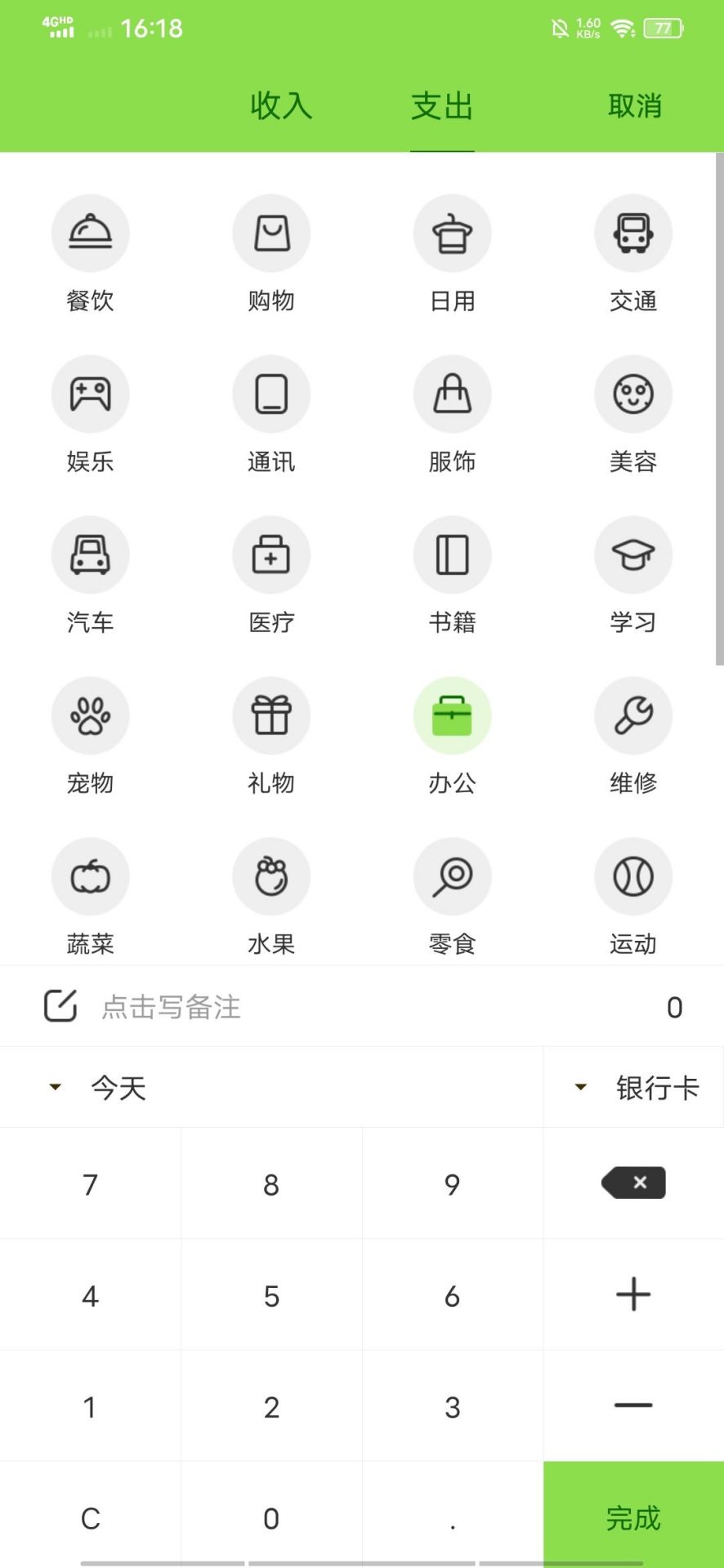Select the 购物 shopping bag icon
This screenshot has width=724, height=1568.
[x=271, y=234]
